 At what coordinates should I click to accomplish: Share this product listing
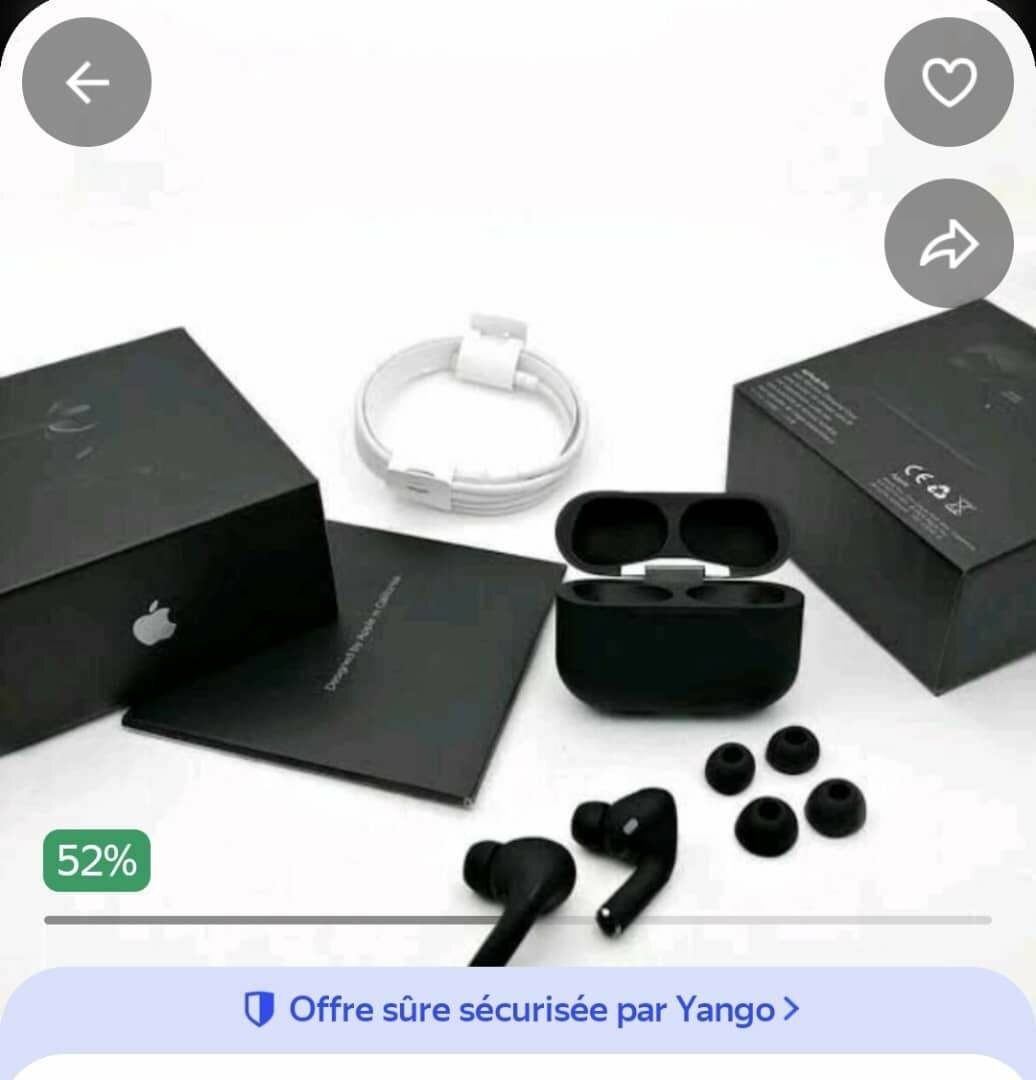pyautogui.click(x=948, y=243)
